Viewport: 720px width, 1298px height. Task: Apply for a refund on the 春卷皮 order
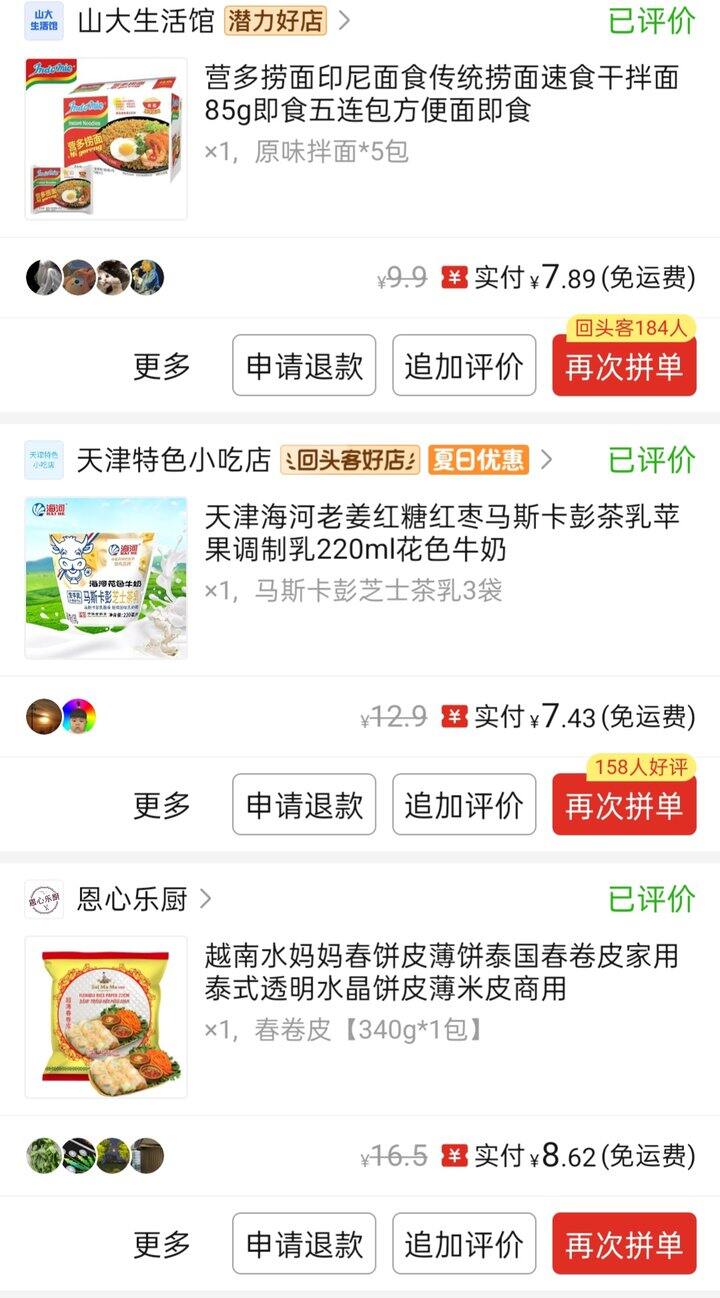pos(304,1244)
